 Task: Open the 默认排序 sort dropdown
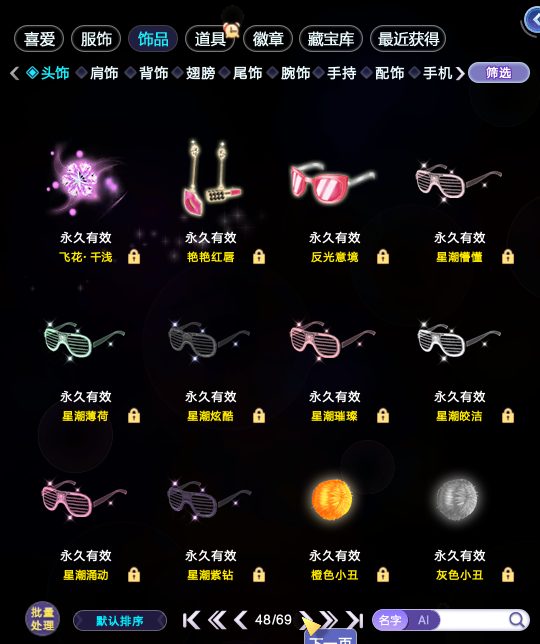120,620
